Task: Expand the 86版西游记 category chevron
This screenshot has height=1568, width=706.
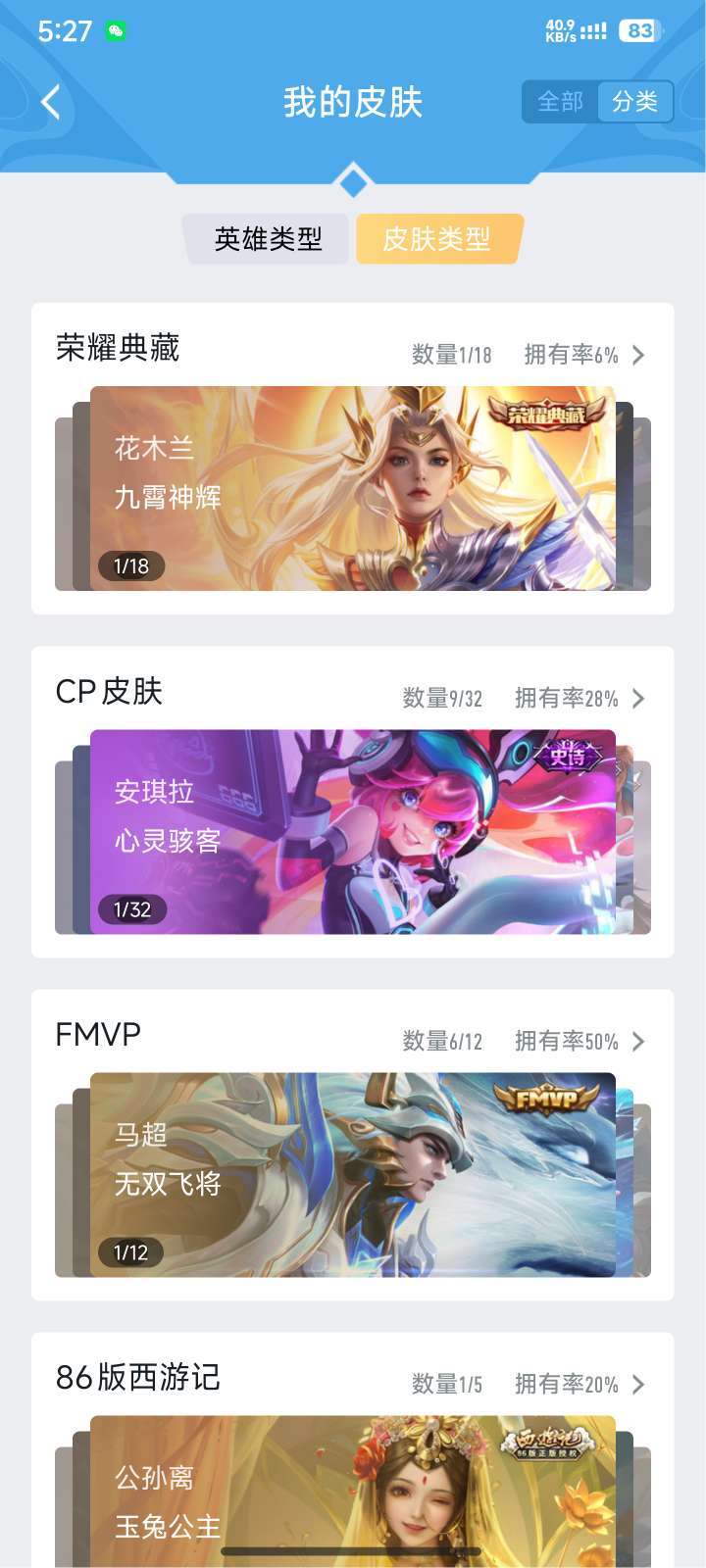Action: [638, 1384]
